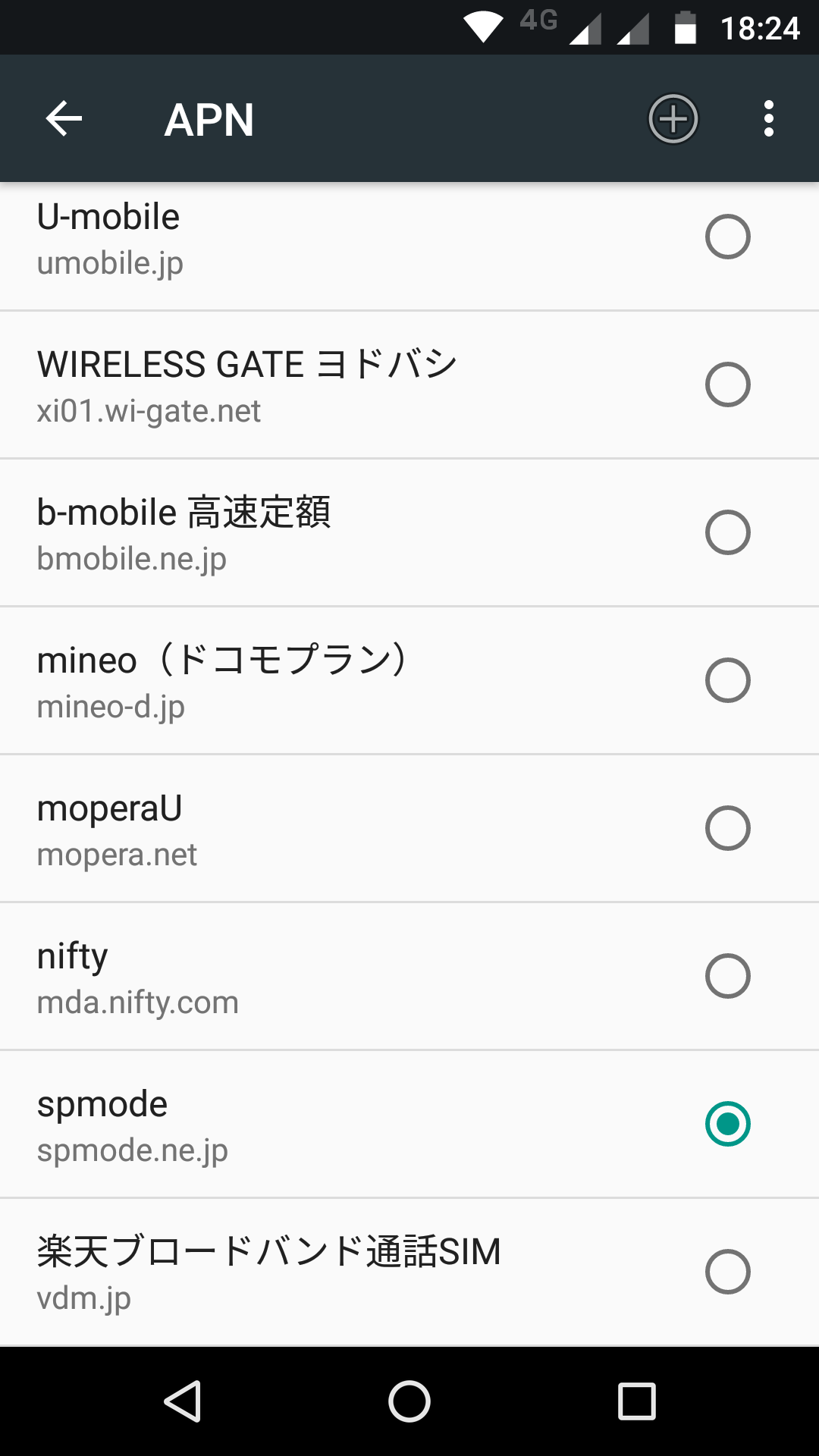
Task: Choose the xi01.wi-gate.net radio button
Action: 727,384
